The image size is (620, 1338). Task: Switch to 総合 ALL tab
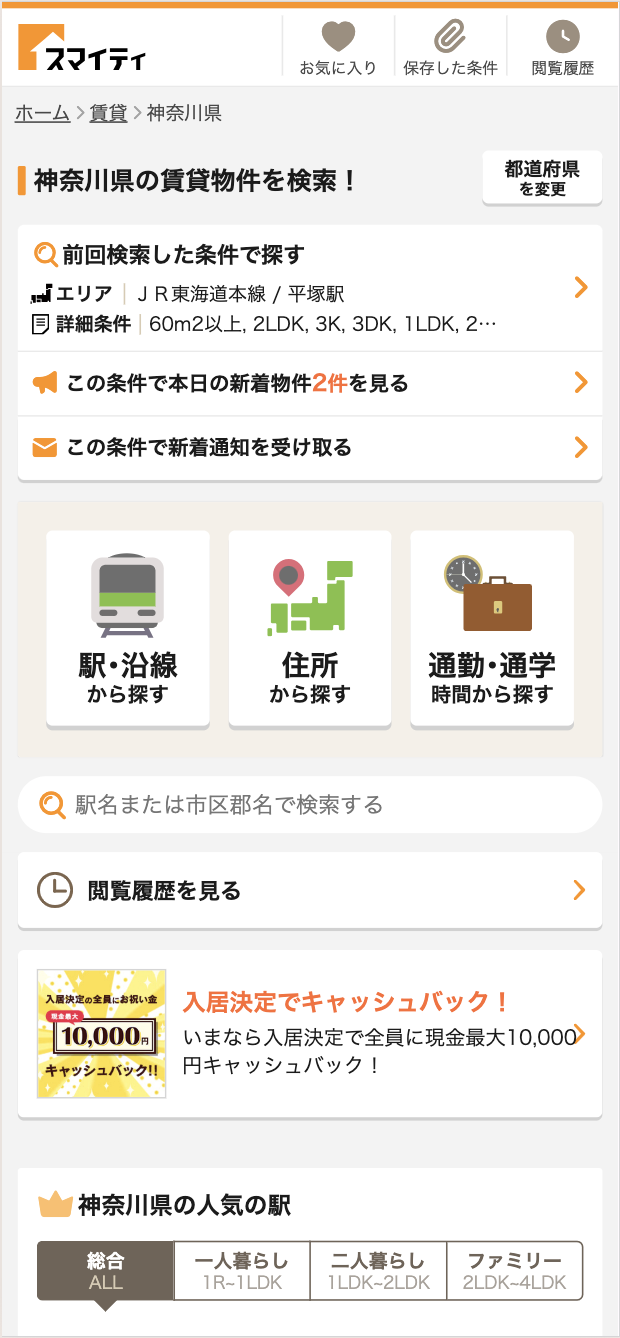(x=105, y=1271)
